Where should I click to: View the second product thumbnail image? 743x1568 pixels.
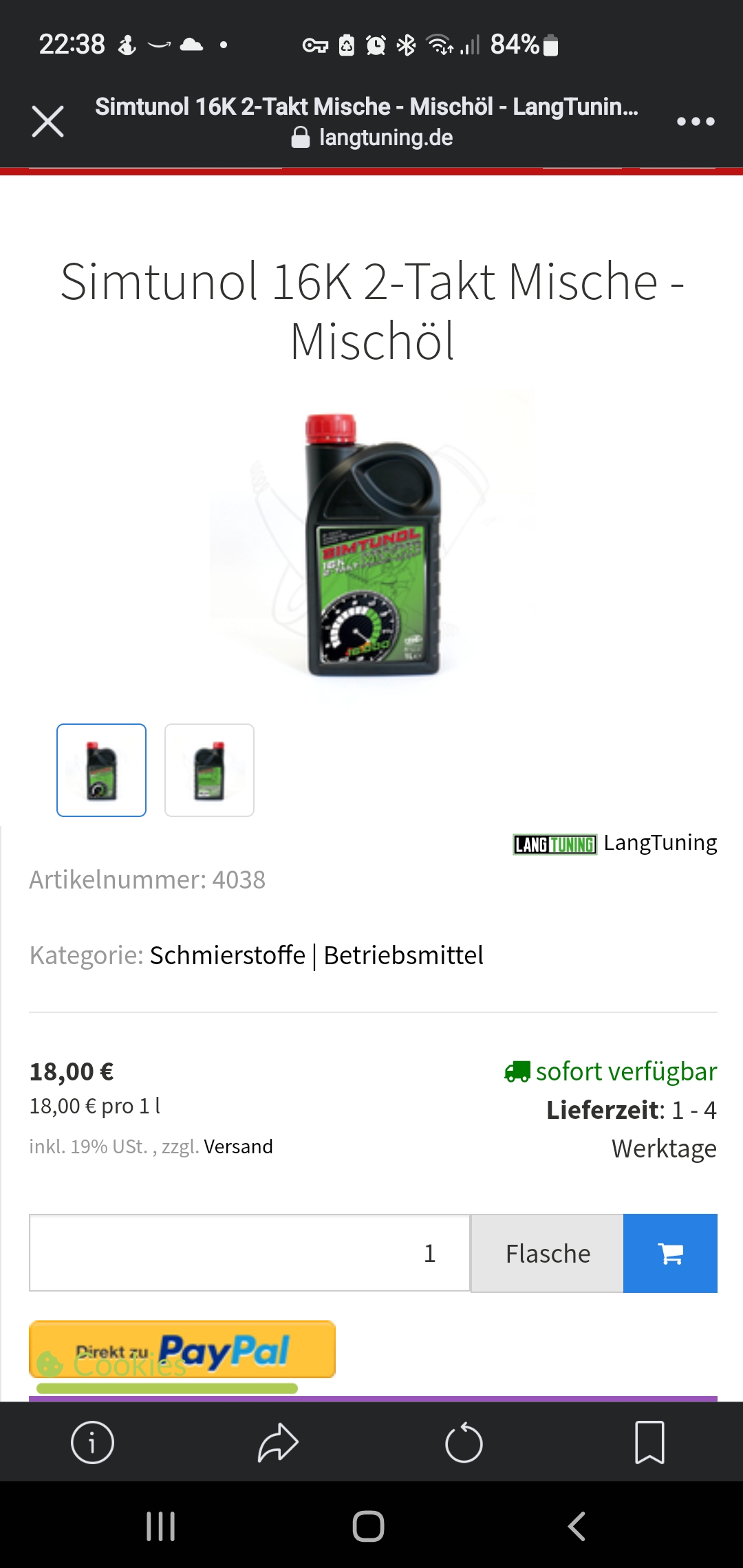coord(209,770)
